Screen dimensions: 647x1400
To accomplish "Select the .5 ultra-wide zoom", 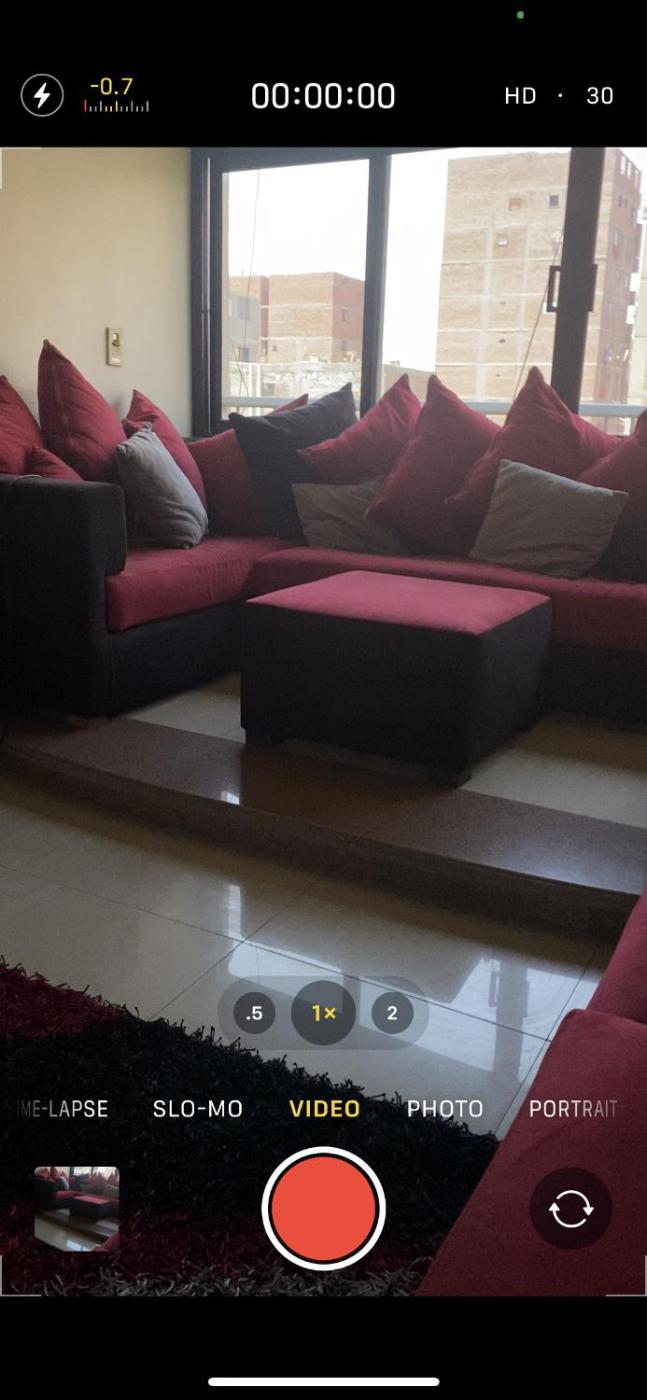I will (x=254, y=1013).
